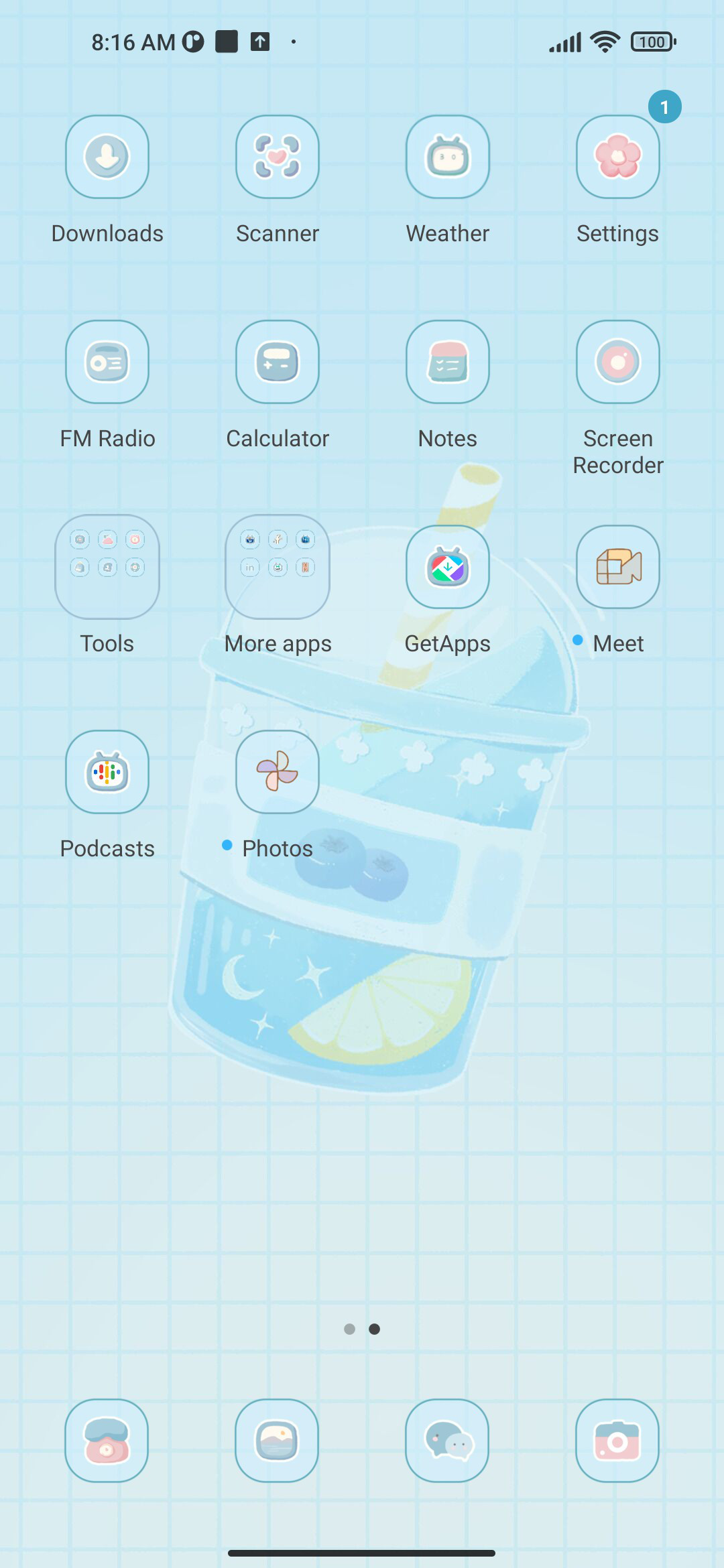Start the Screen Recorder app

click(618, 362)
